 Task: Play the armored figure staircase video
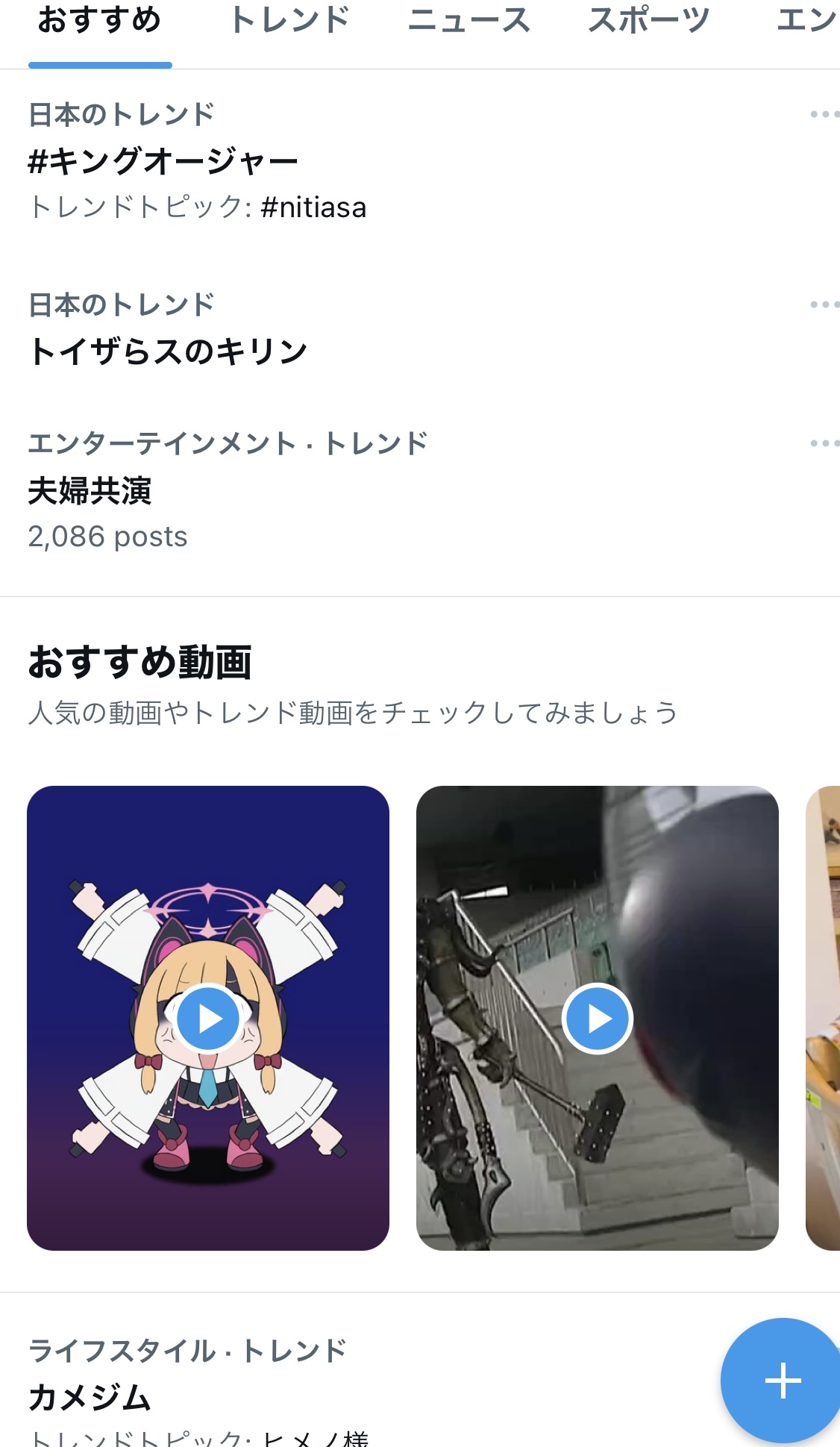(x=597, y=1019)
